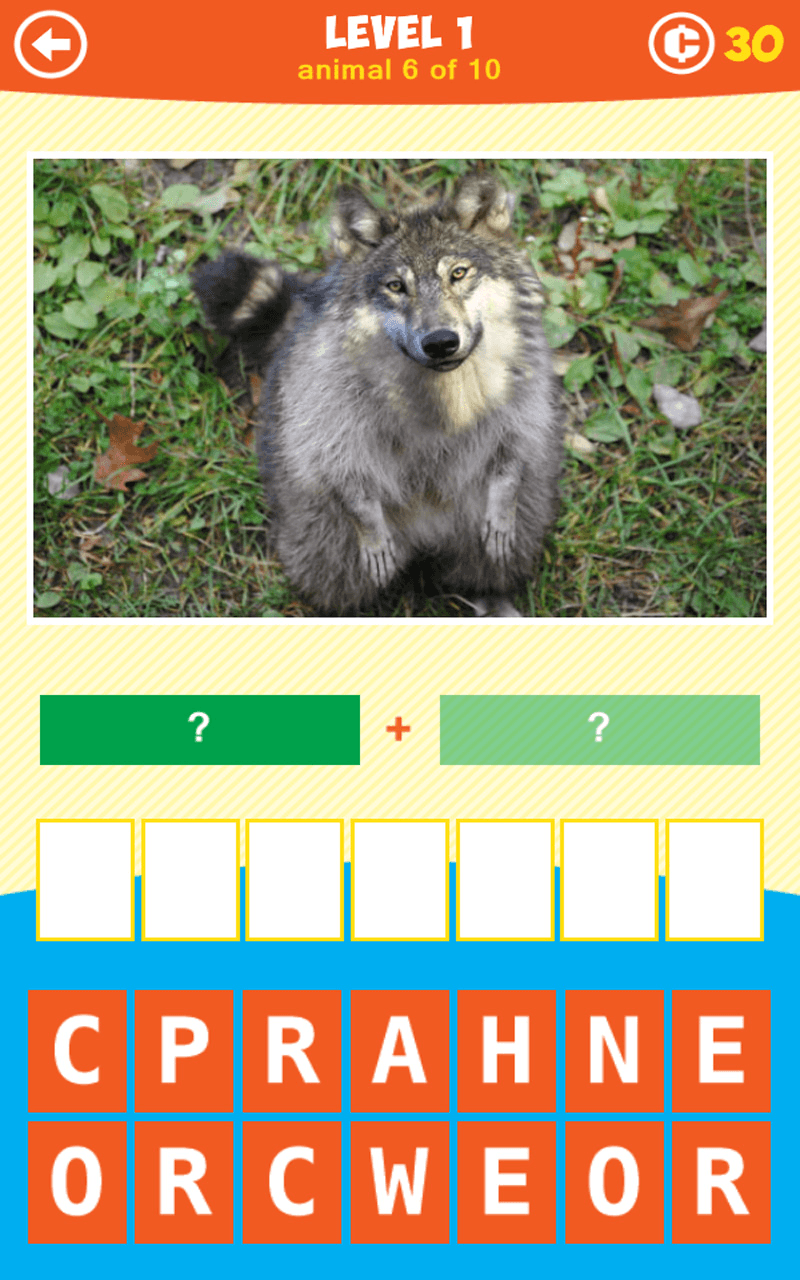Go back using the arrow icon
The image size is (800, 1280).
coord(50,44)
